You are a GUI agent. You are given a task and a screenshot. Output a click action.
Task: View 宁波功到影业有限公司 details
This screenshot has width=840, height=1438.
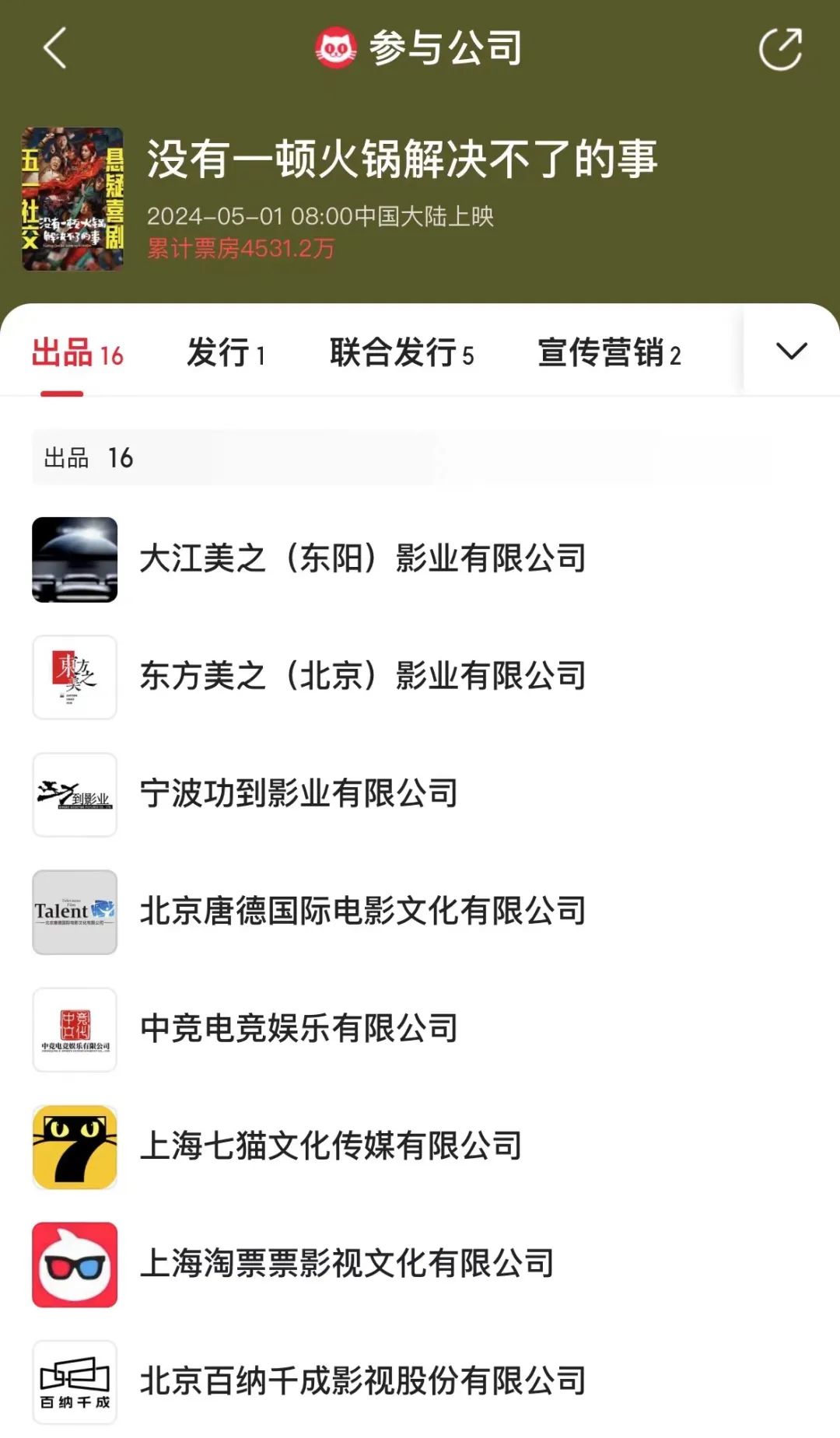click(x=299, y=794)
